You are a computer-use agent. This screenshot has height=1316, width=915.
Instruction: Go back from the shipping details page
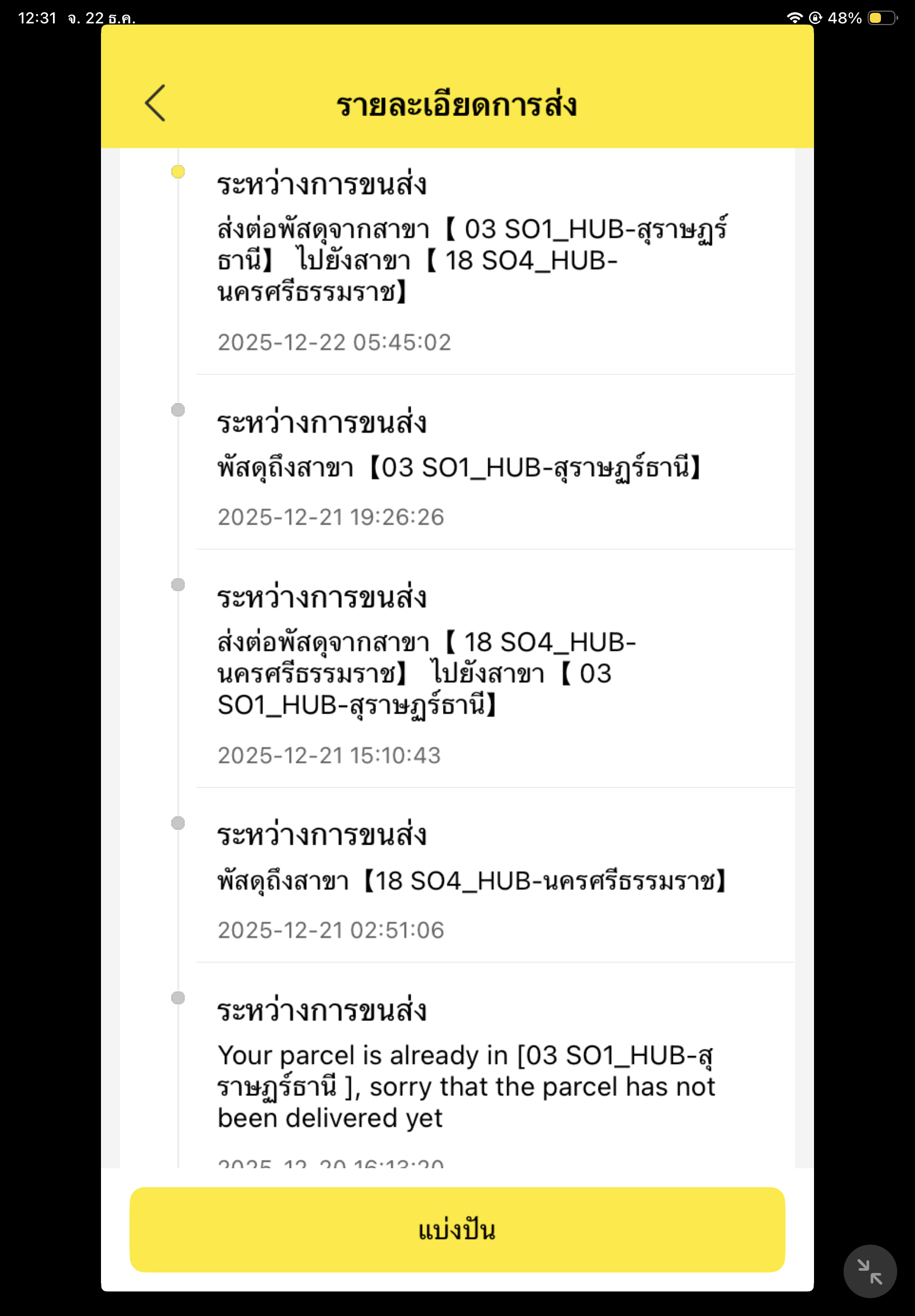click(x=155, y=103)
